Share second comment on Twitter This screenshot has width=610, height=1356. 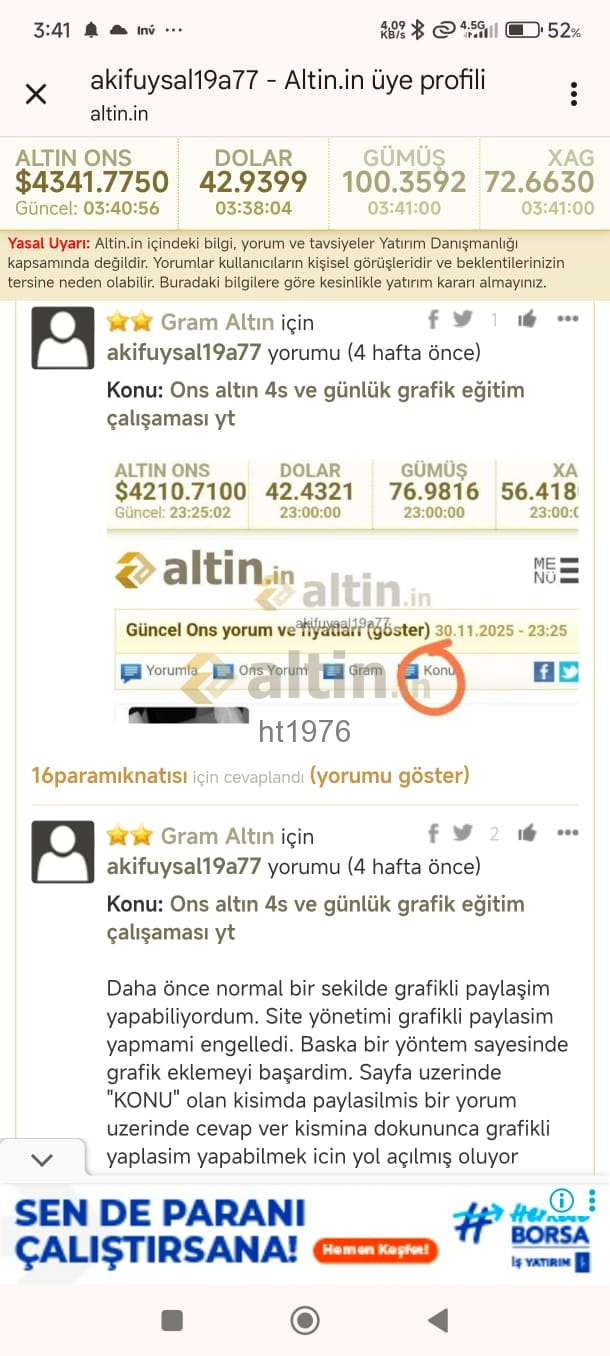click(x=462, y=833)
